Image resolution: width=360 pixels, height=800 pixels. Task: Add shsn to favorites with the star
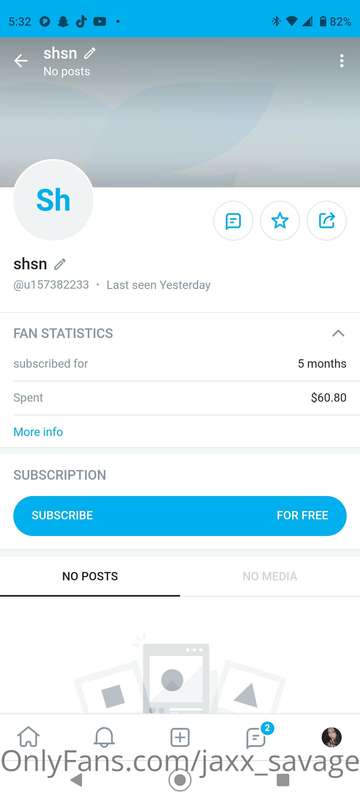tap(279, 221)
